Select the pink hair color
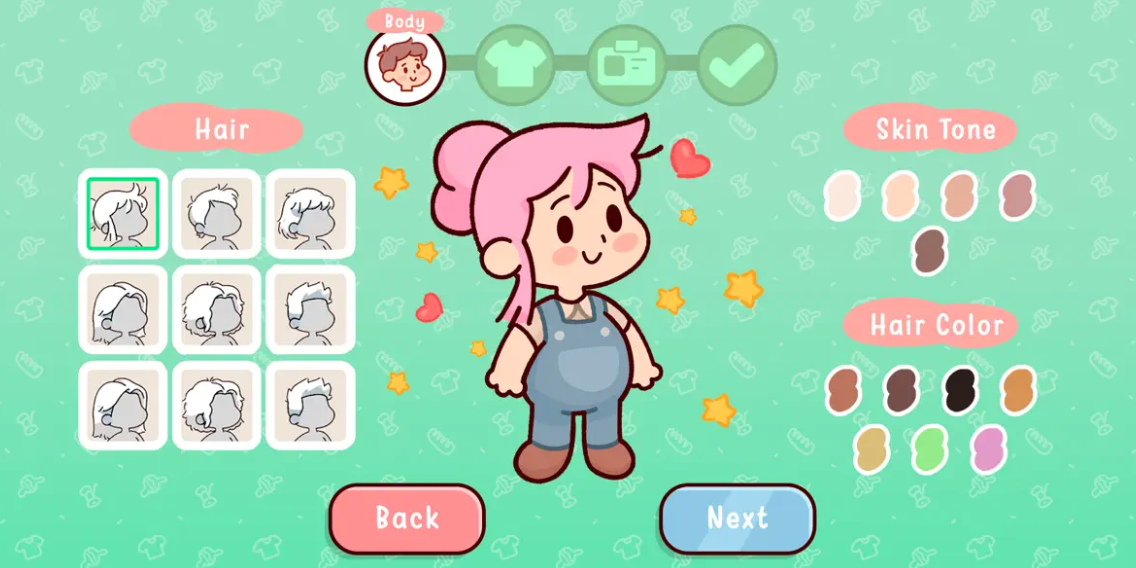The height and width of the screenshot is (568, 1136). tap(988, 449)
